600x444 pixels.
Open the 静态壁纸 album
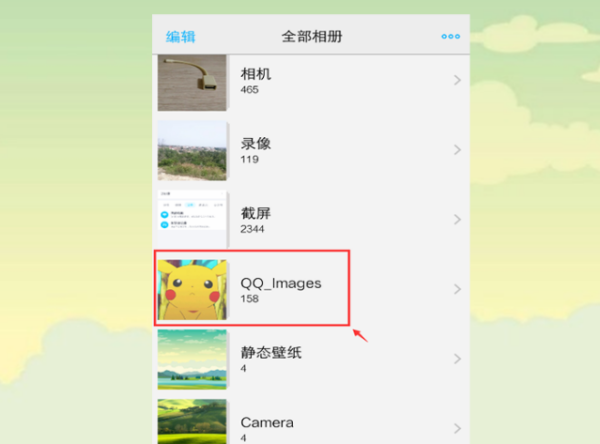[x=310, y=359]
